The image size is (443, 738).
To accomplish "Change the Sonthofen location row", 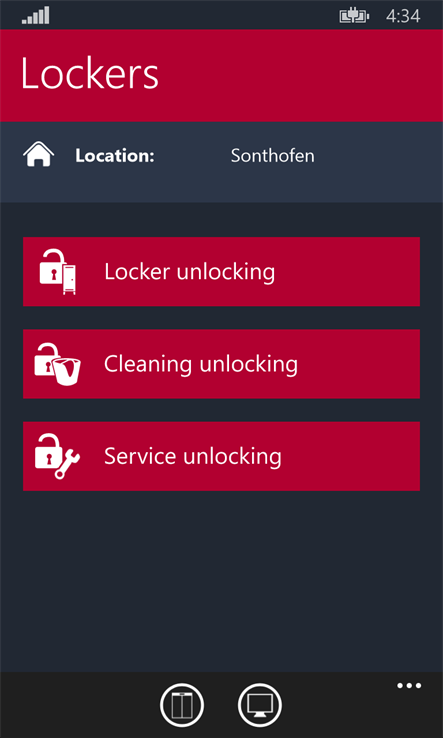I will tap(221, 156).
